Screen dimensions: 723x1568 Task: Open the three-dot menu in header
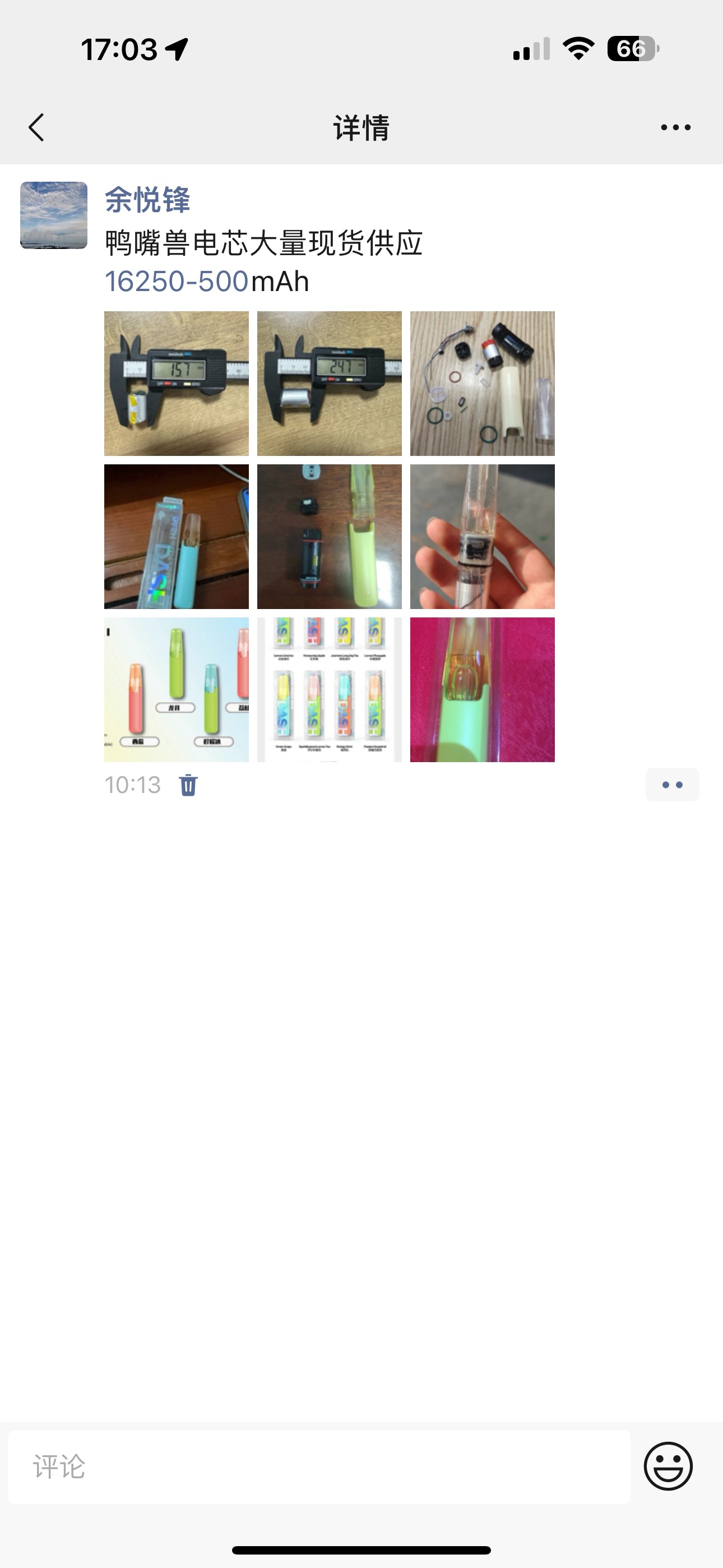point(675,127)
